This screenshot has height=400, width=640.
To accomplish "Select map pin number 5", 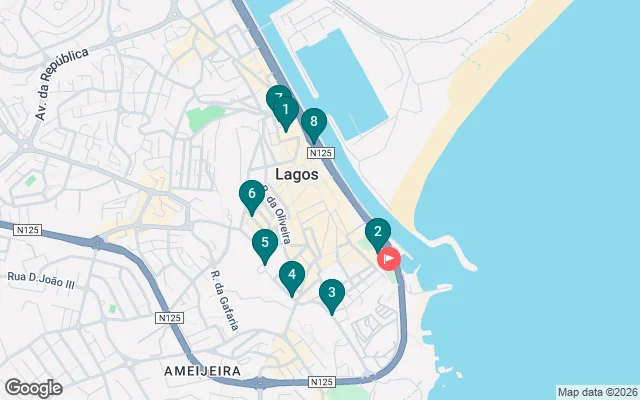I will (x=264, y=243).
